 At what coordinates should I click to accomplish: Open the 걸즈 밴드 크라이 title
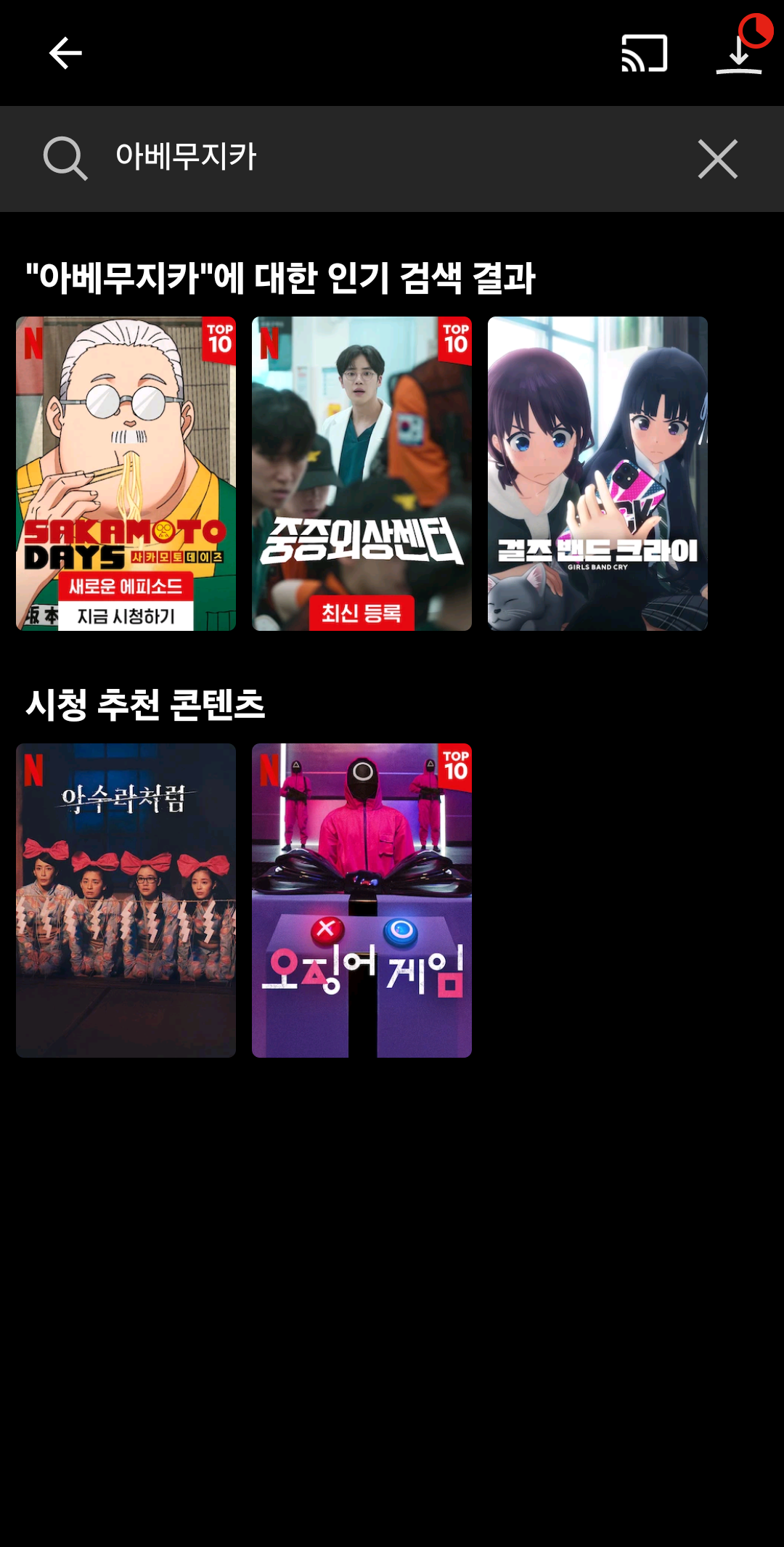(597, 473)
